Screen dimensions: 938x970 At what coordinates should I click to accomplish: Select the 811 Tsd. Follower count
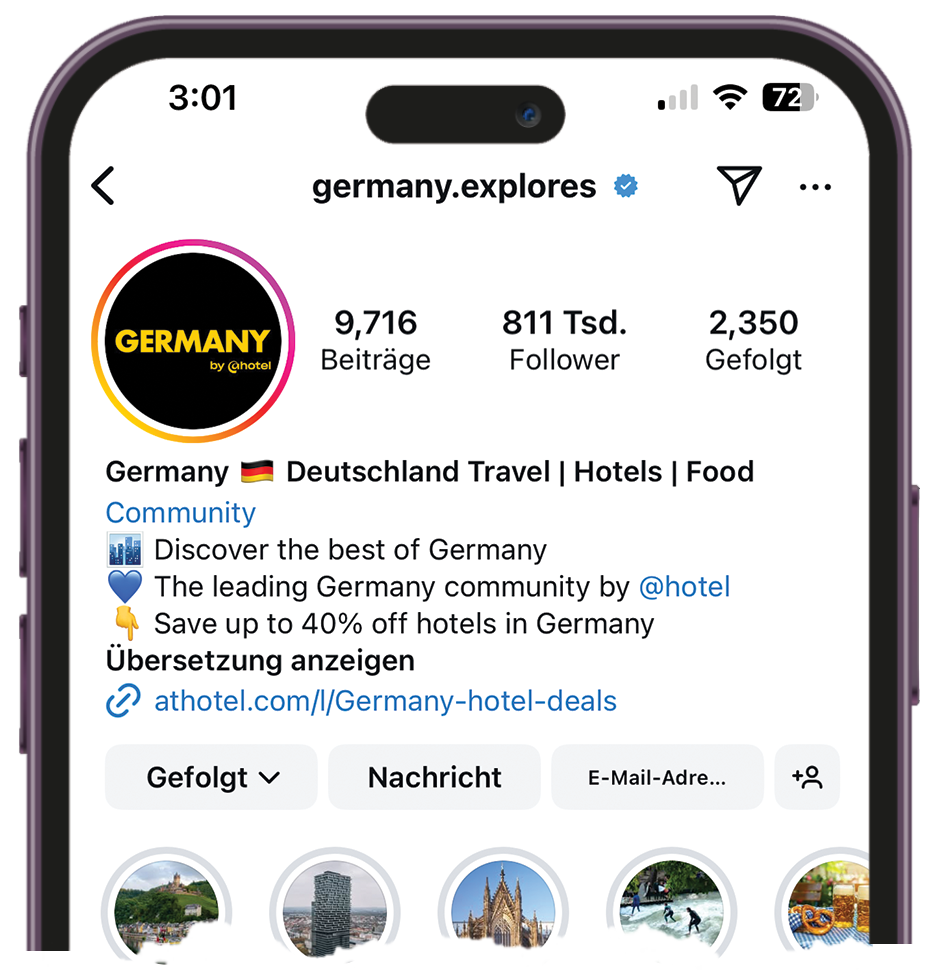(564, 340)
